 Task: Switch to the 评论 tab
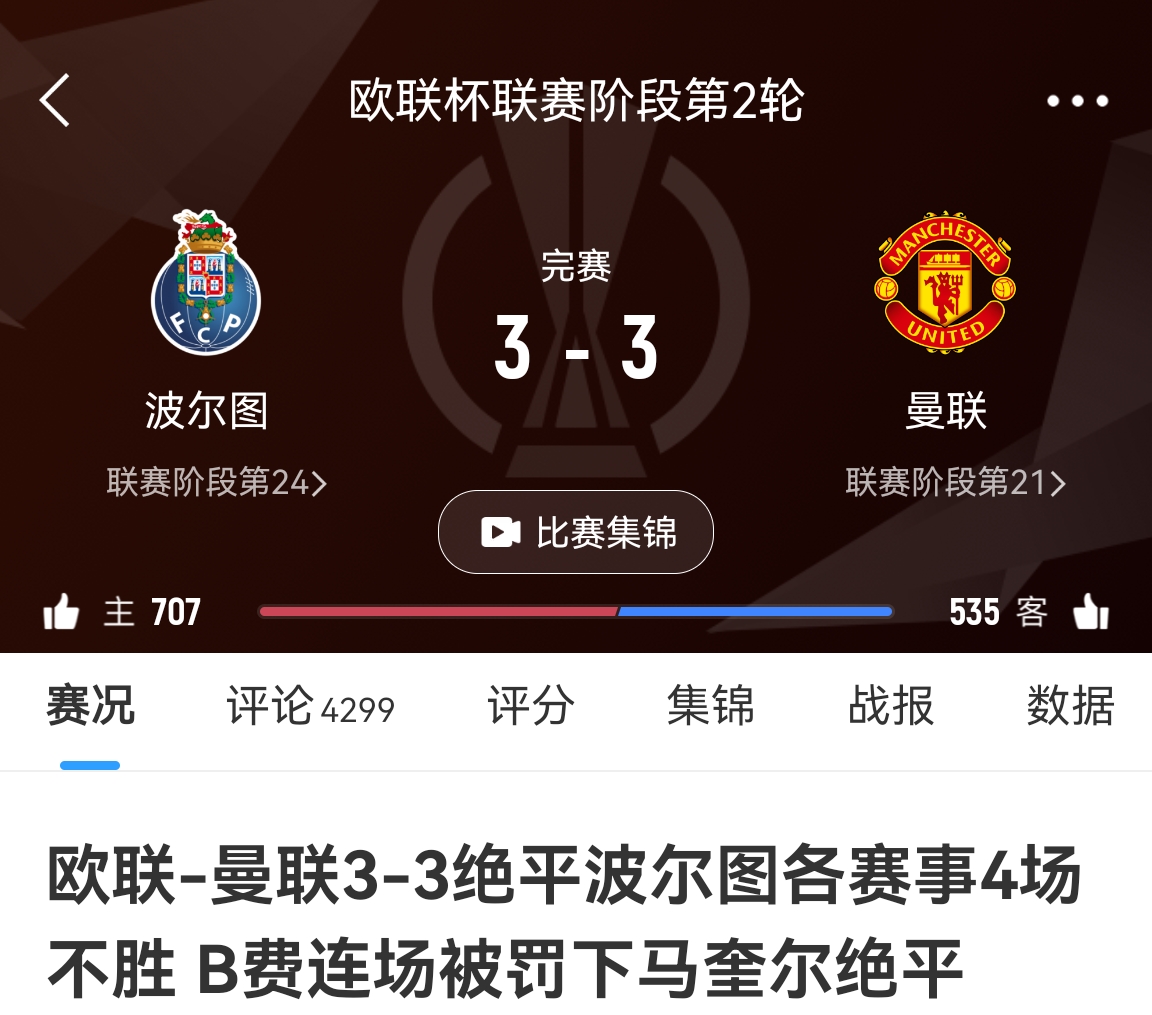310,706
